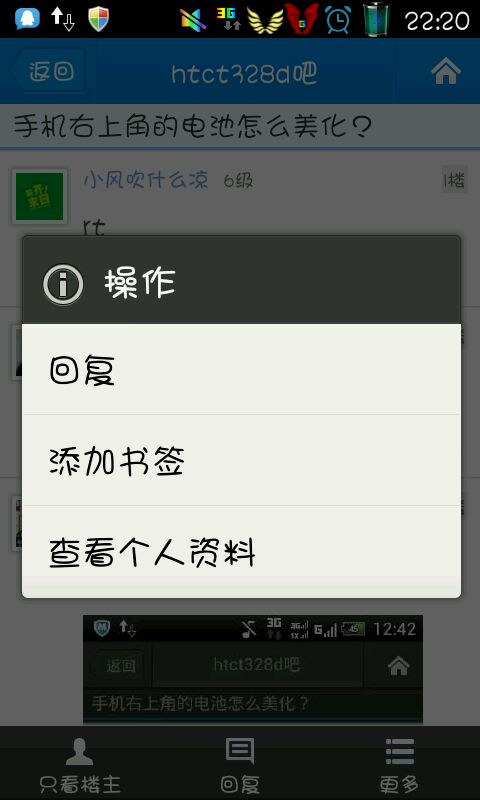Open 查看个人资料 option

(x=241, y=551)
